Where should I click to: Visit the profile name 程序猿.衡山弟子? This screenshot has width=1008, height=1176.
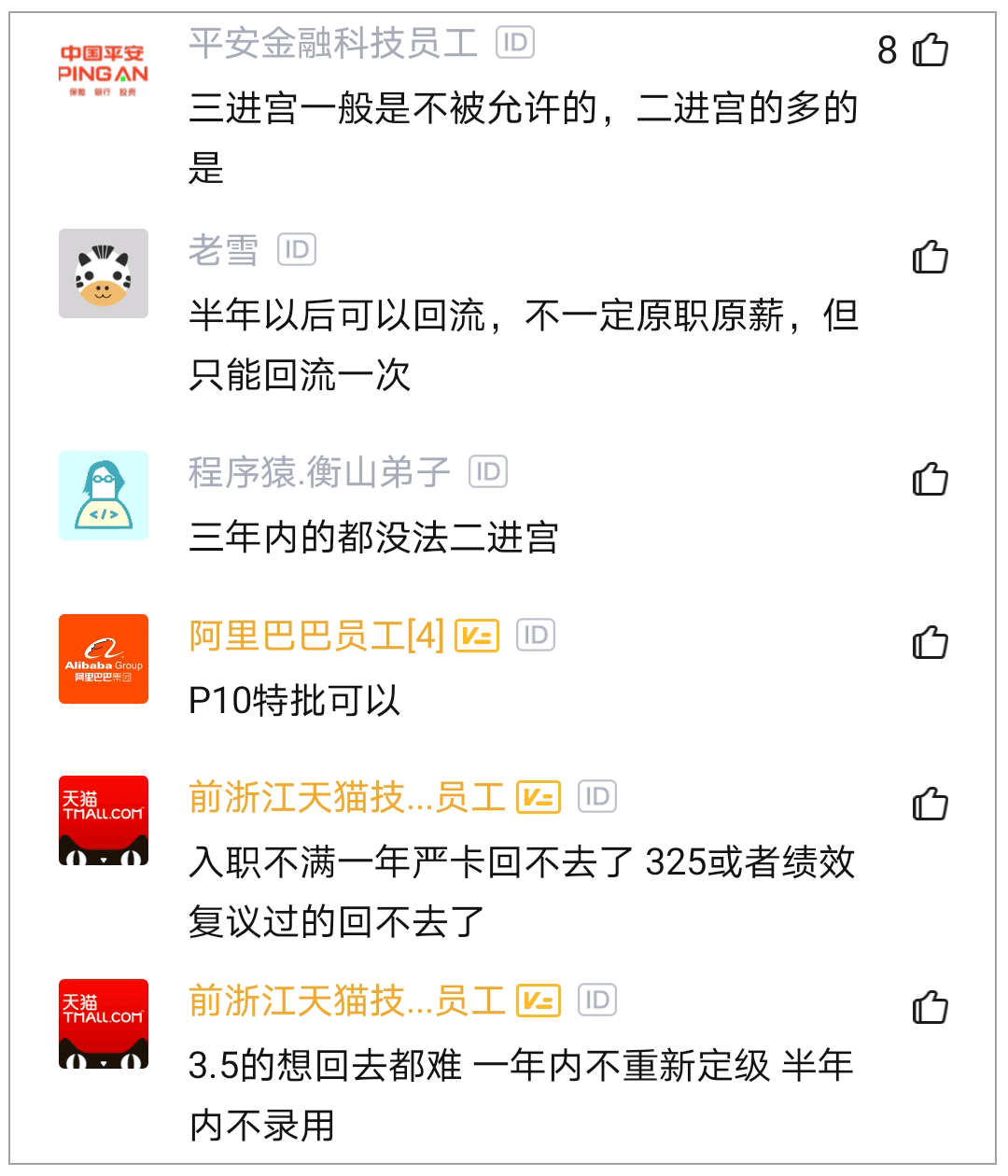pos(319,472)
